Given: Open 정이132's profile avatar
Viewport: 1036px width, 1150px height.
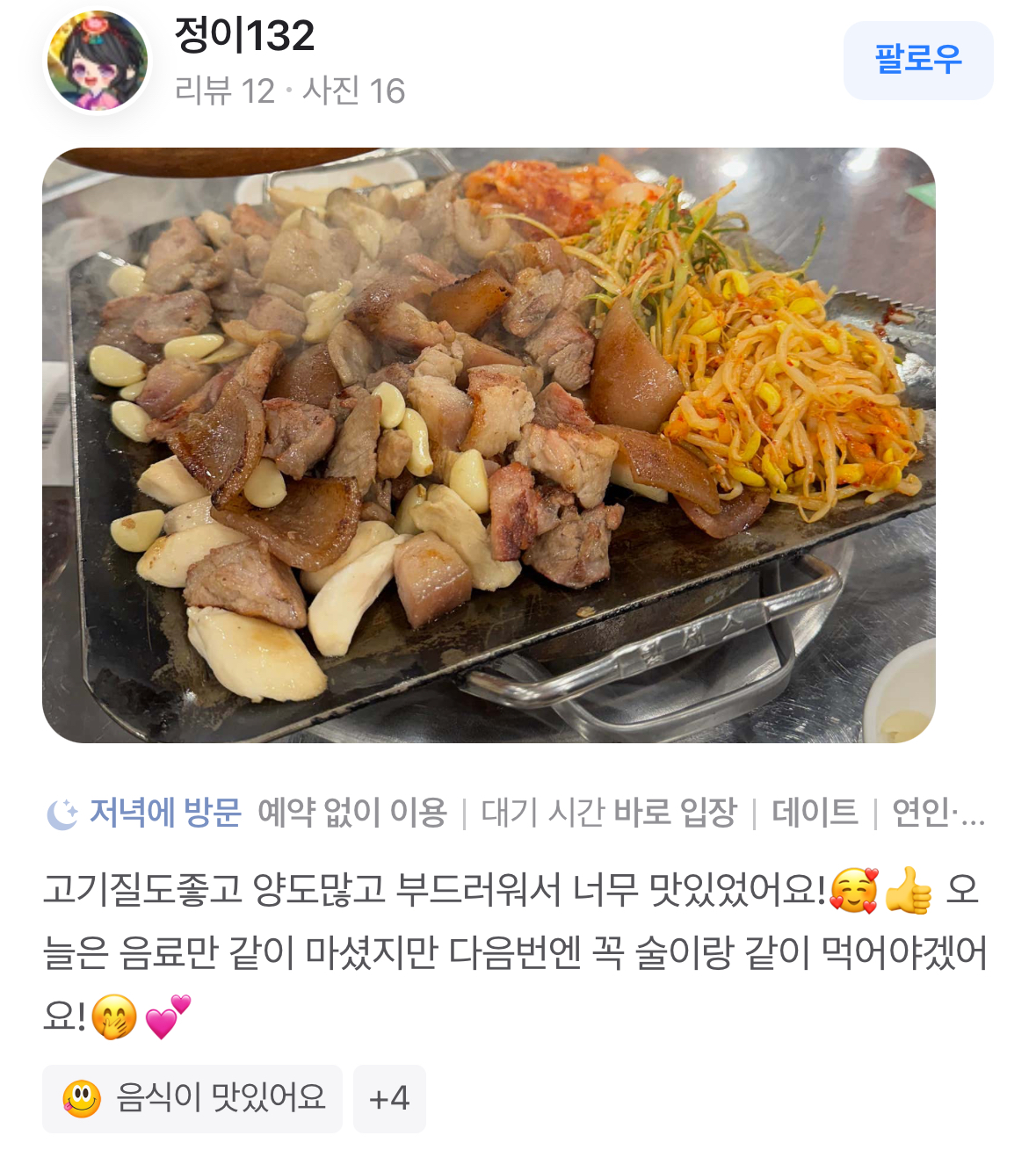Looking at the screenshot, I should pos(98,61).
